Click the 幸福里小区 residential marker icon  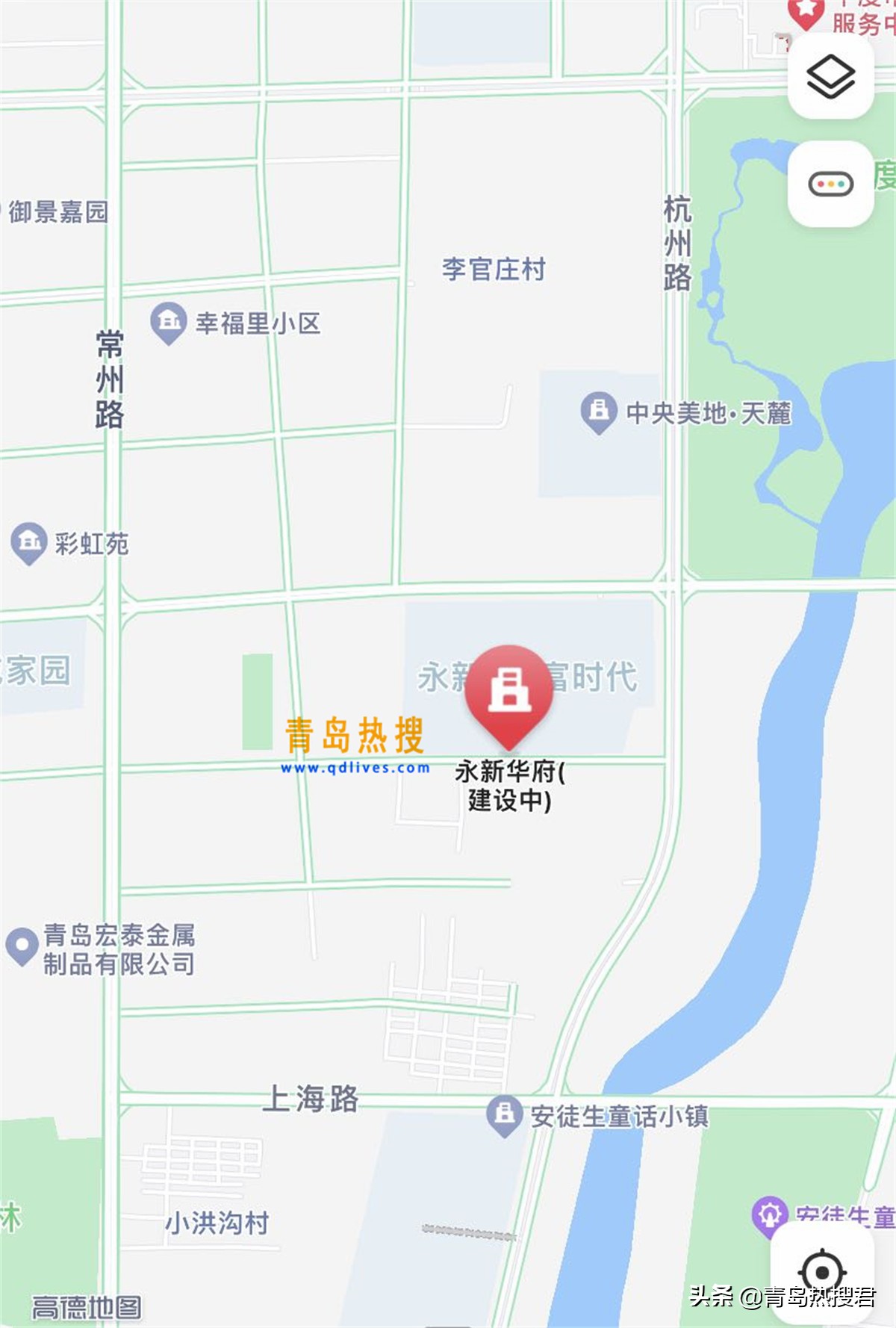170,321
